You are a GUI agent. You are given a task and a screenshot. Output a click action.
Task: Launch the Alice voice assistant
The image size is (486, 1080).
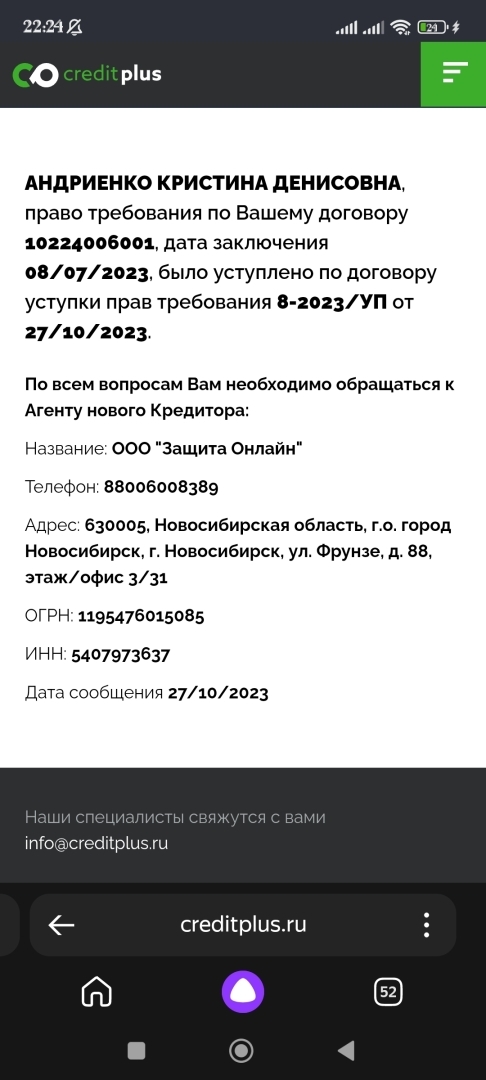[x=243, y=992]
